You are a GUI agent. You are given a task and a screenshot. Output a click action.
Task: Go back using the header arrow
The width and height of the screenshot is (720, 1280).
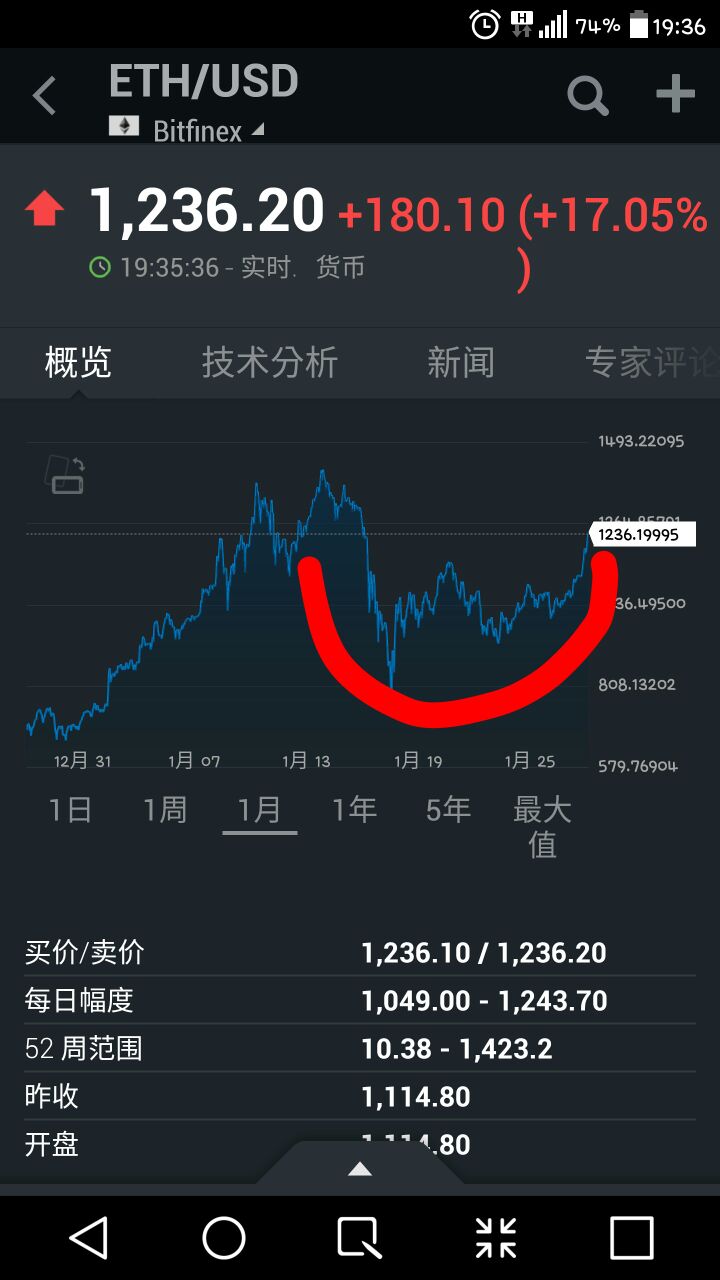tap(44, 97)
